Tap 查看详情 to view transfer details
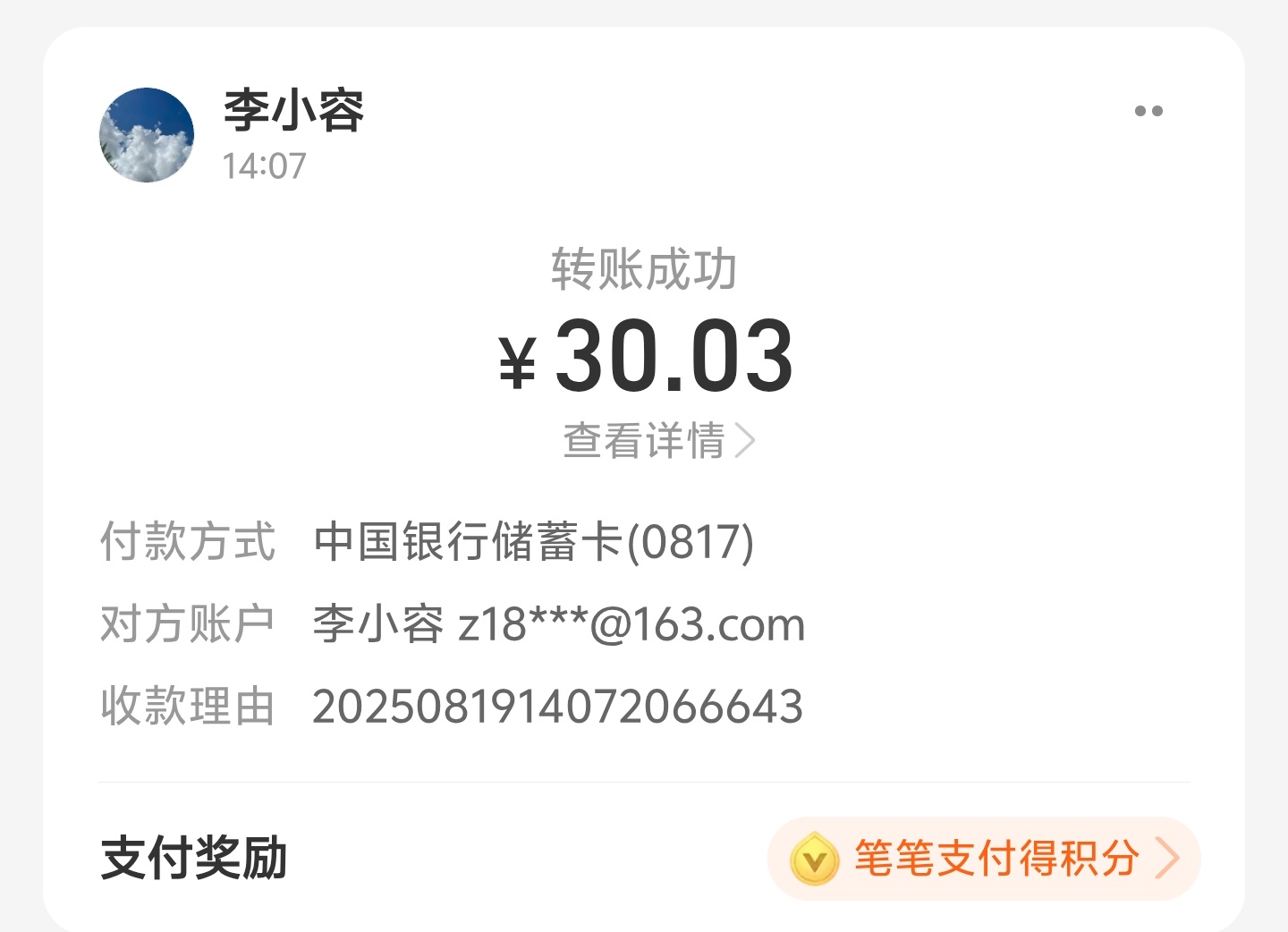 658,440
